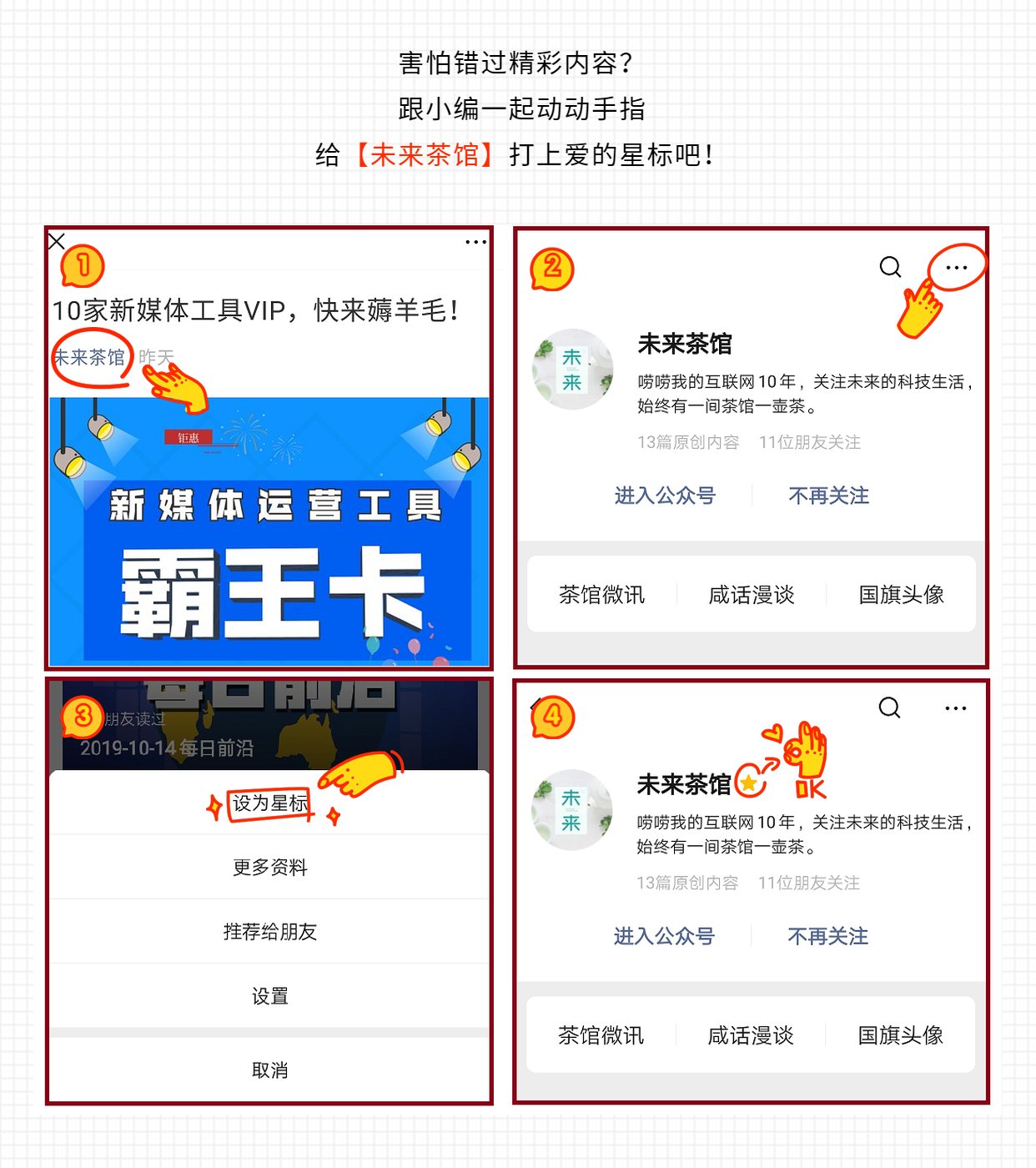
Task: Tap the three-dot more menu circled in panel 2
Action: click(x=956, y=266)
